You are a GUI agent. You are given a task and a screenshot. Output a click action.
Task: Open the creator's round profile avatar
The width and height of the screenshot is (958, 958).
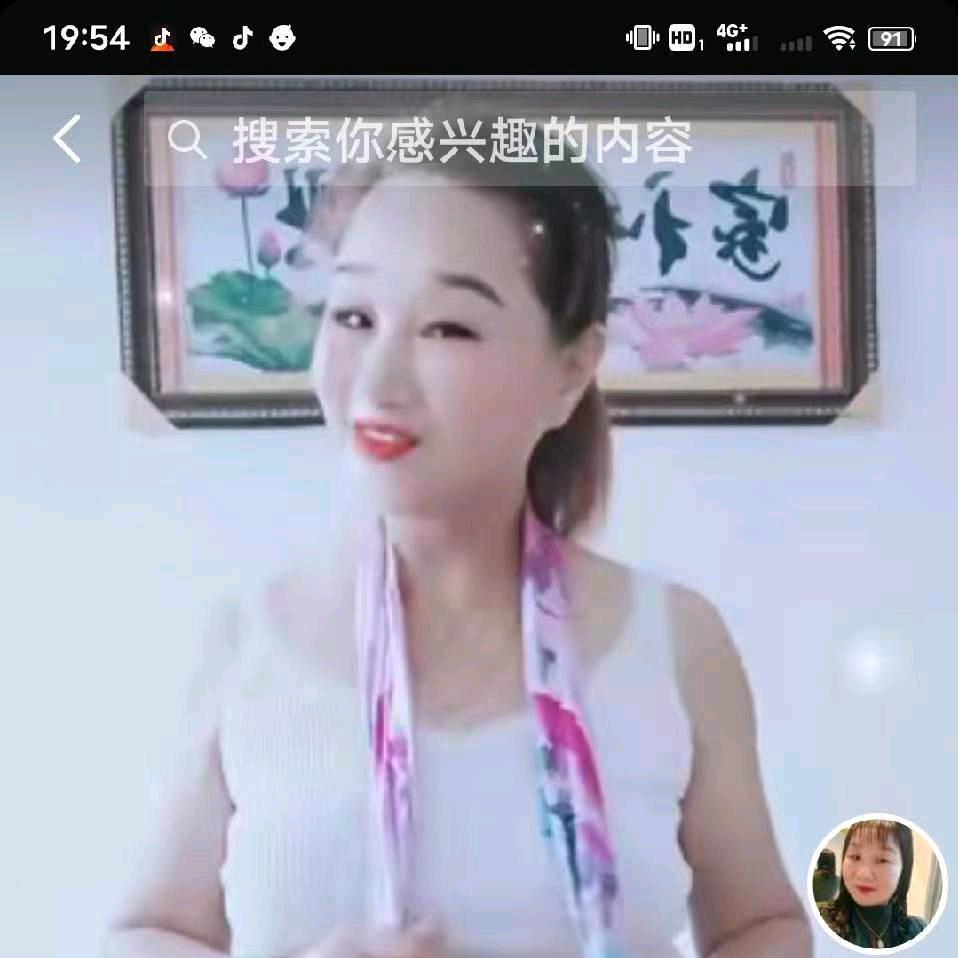pos(877,882)
